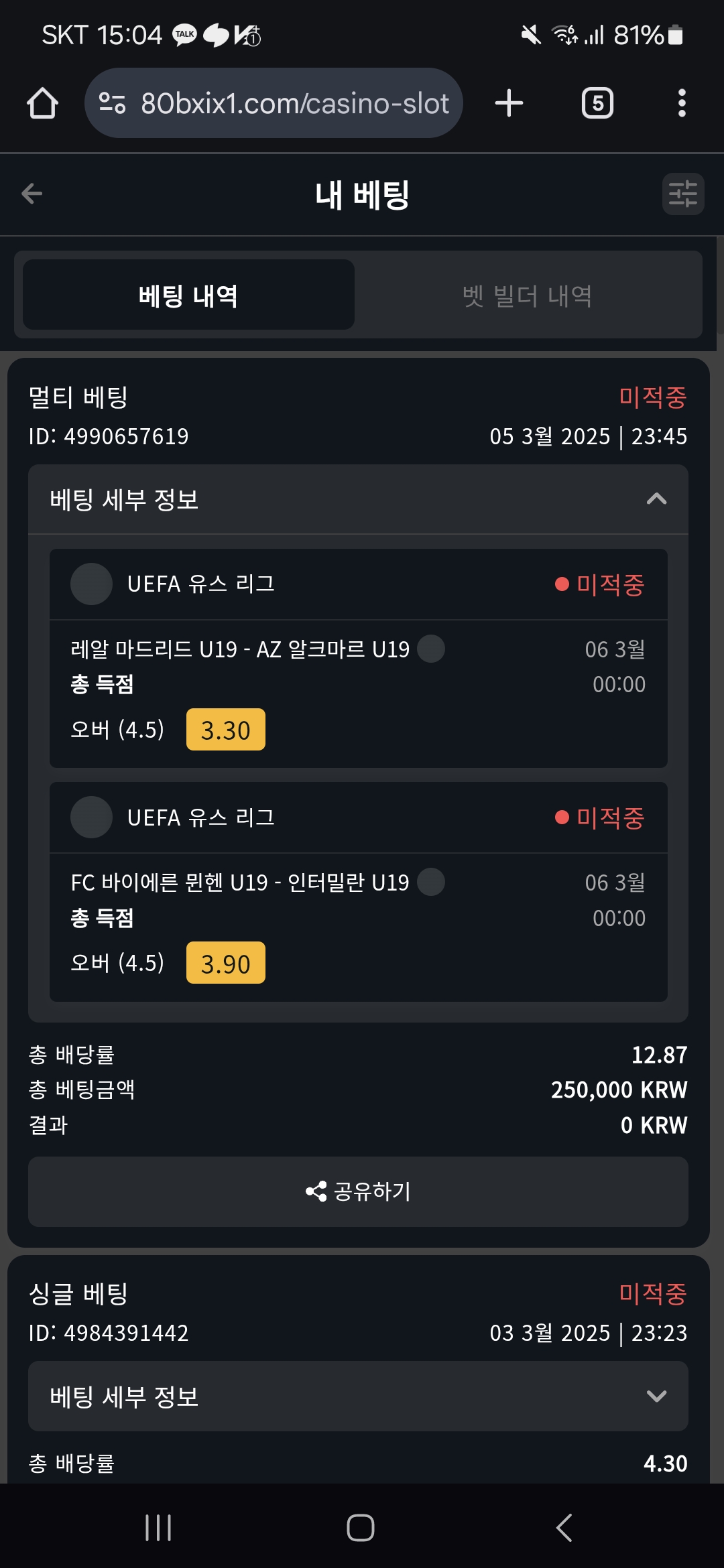724x1568 pixels.
Task: Collapse 베팅 세부 정보 for the 멀티 베팅
Action: [x=358, y=499]
